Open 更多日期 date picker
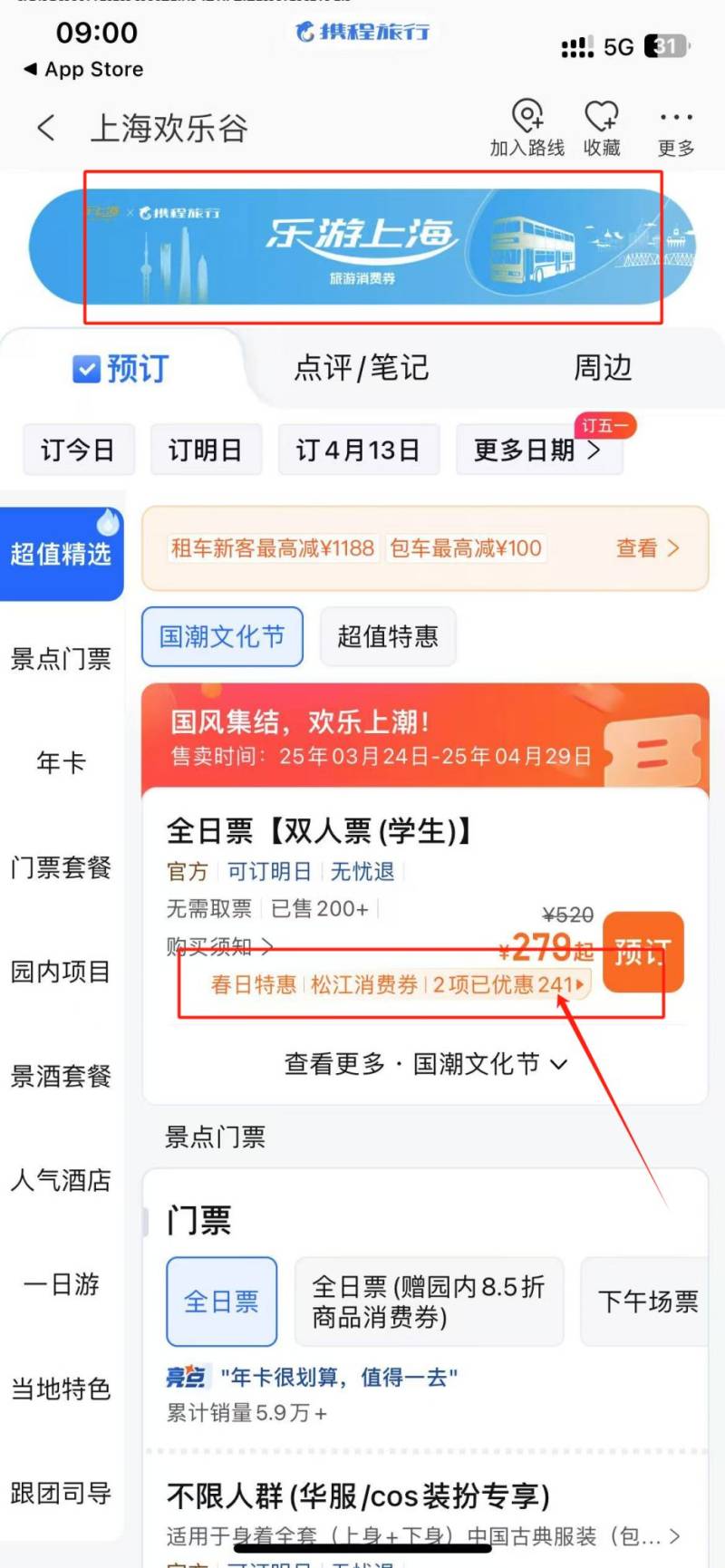The height and width of the screenshot is (1568, 725). click(x=538, y=450)
